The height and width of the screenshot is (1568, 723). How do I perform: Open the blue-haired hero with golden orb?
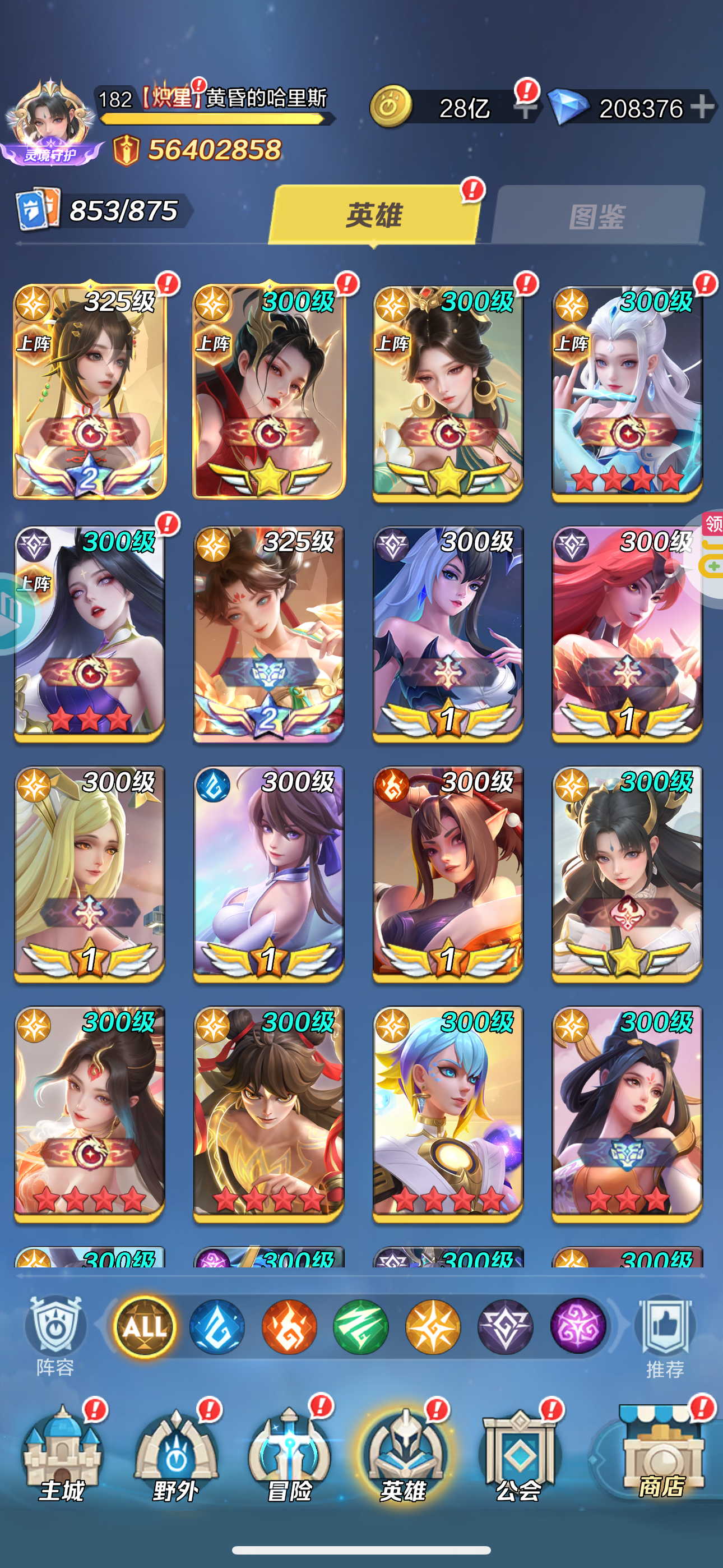pos(448,1113)
